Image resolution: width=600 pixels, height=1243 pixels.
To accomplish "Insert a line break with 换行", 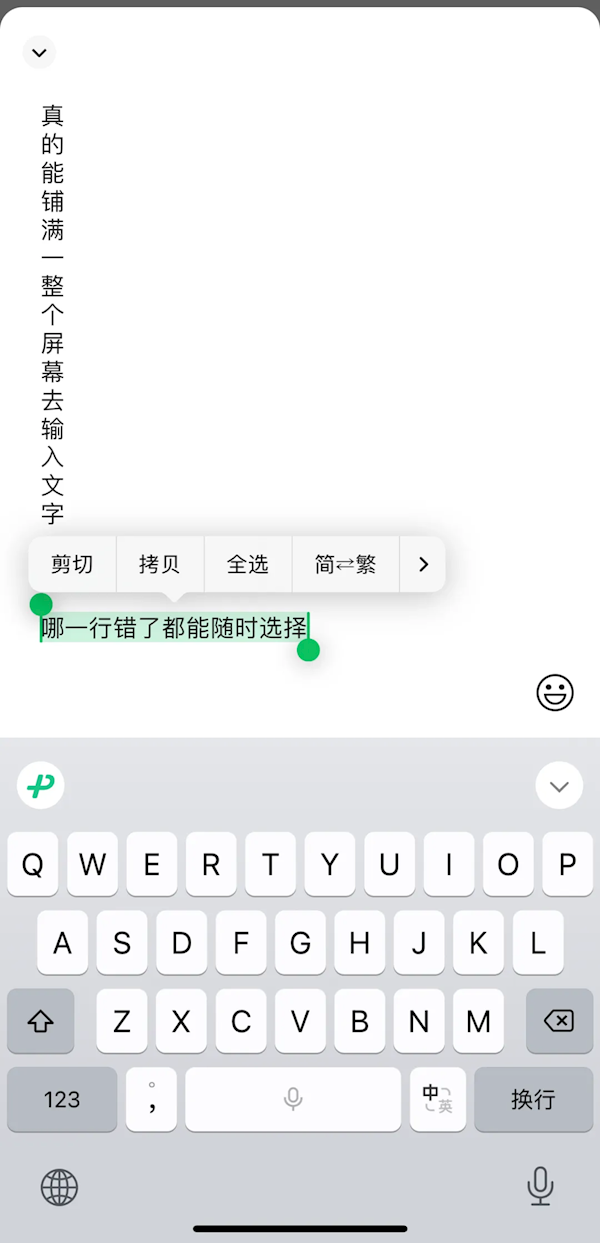I will pos(533,1100).
